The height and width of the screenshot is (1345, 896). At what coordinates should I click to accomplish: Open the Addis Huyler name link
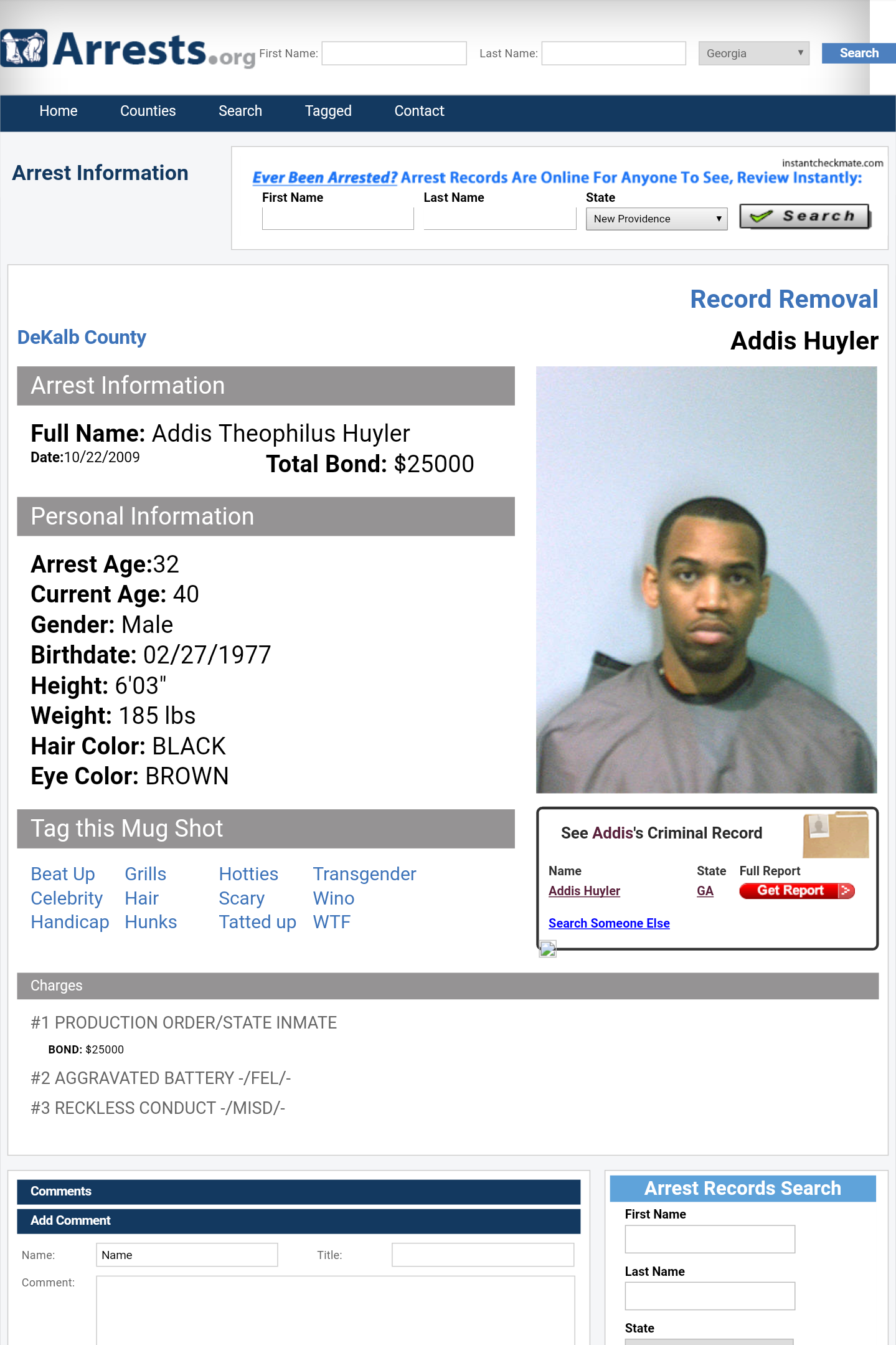click(x=583, y=891)
